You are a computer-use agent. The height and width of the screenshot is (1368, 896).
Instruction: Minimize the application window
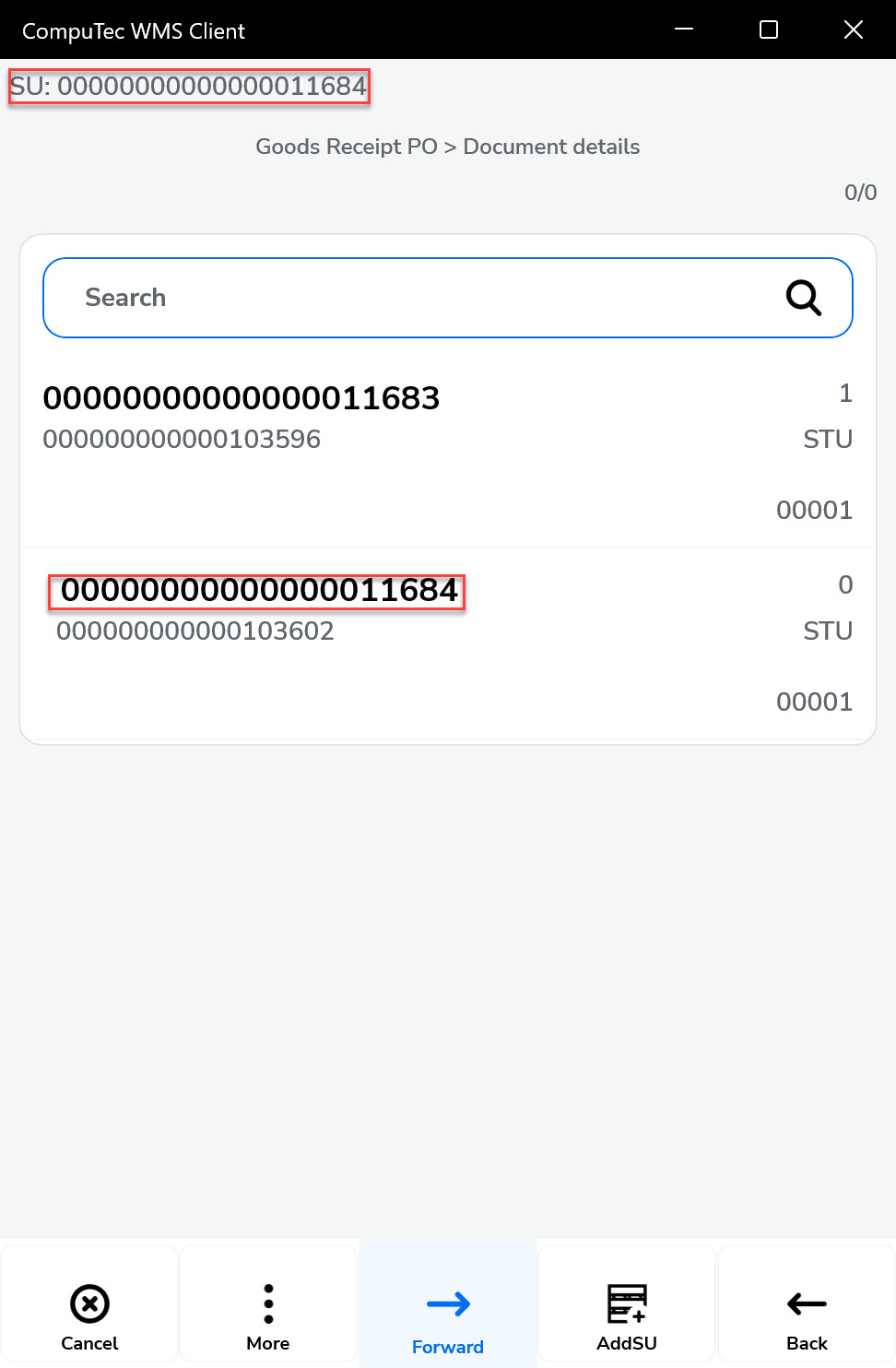(684, 29)
